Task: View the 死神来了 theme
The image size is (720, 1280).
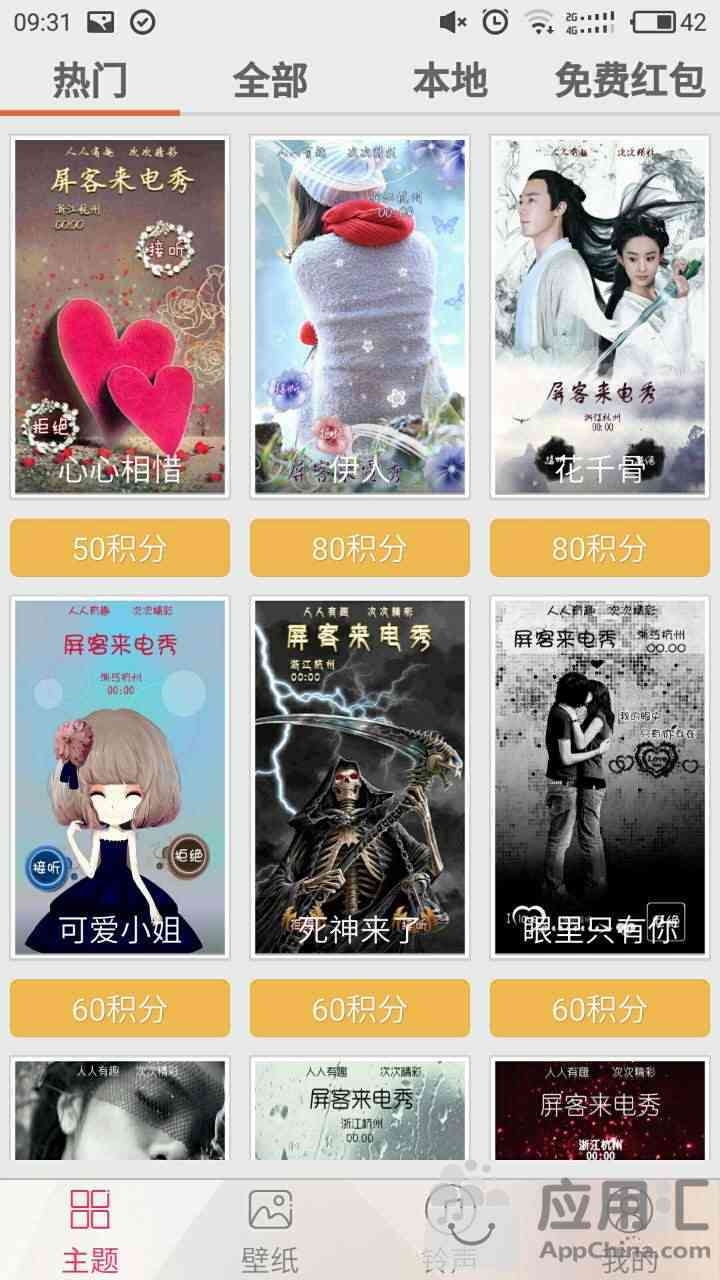Action: tap(360, 776)
